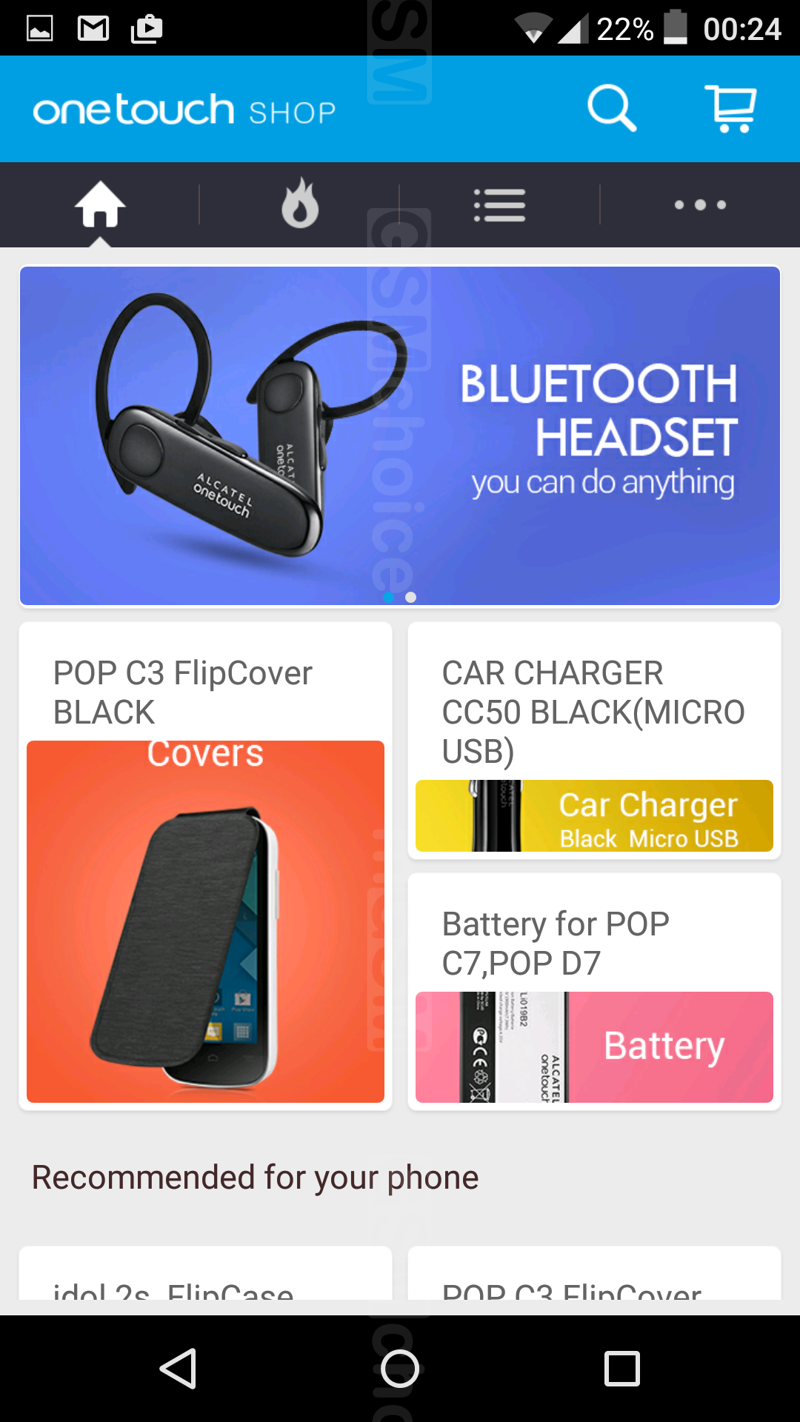Open the Car Charger CC50 Black card

click(x=594, y=740)
